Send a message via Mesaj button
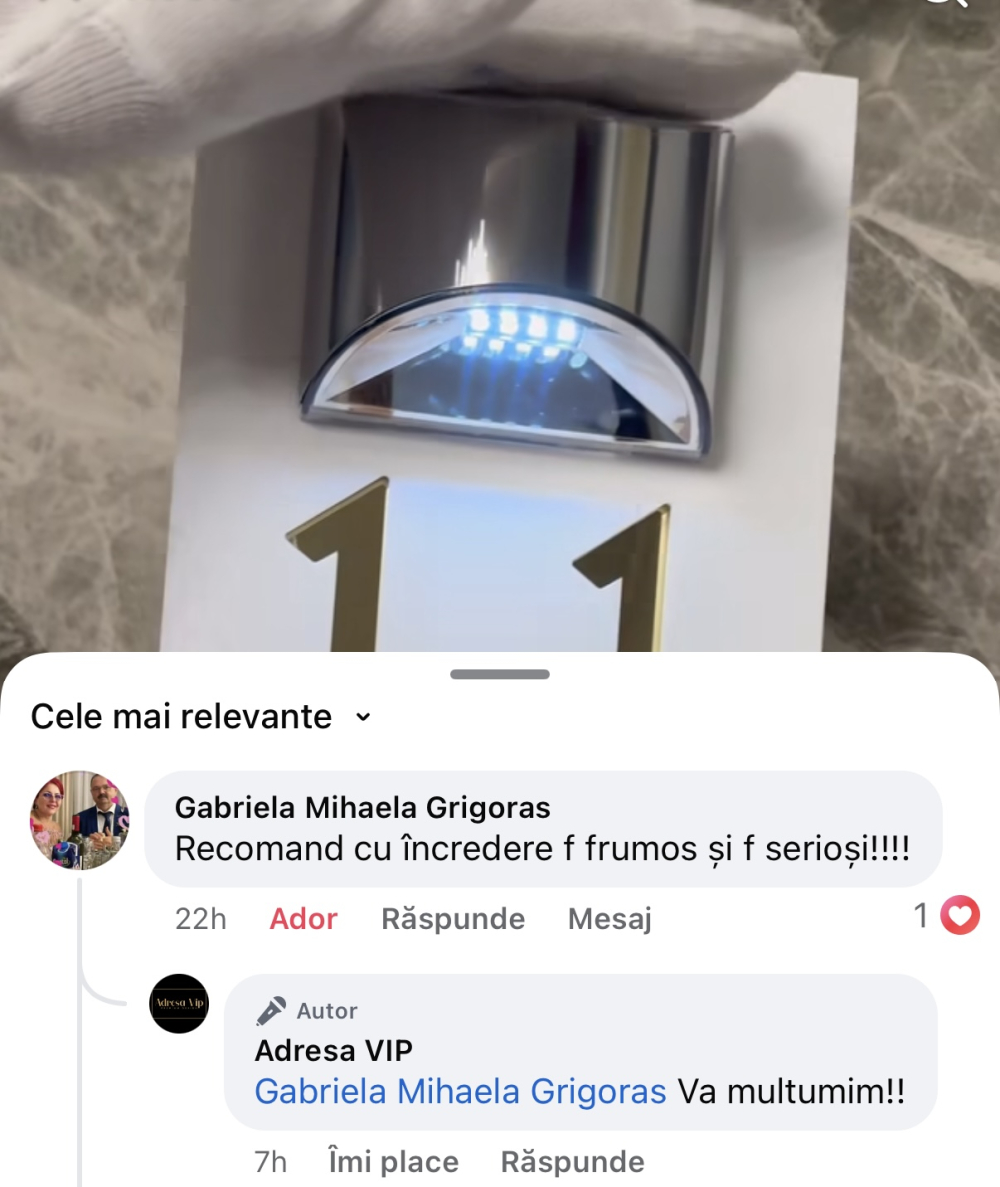 (609, 919)
